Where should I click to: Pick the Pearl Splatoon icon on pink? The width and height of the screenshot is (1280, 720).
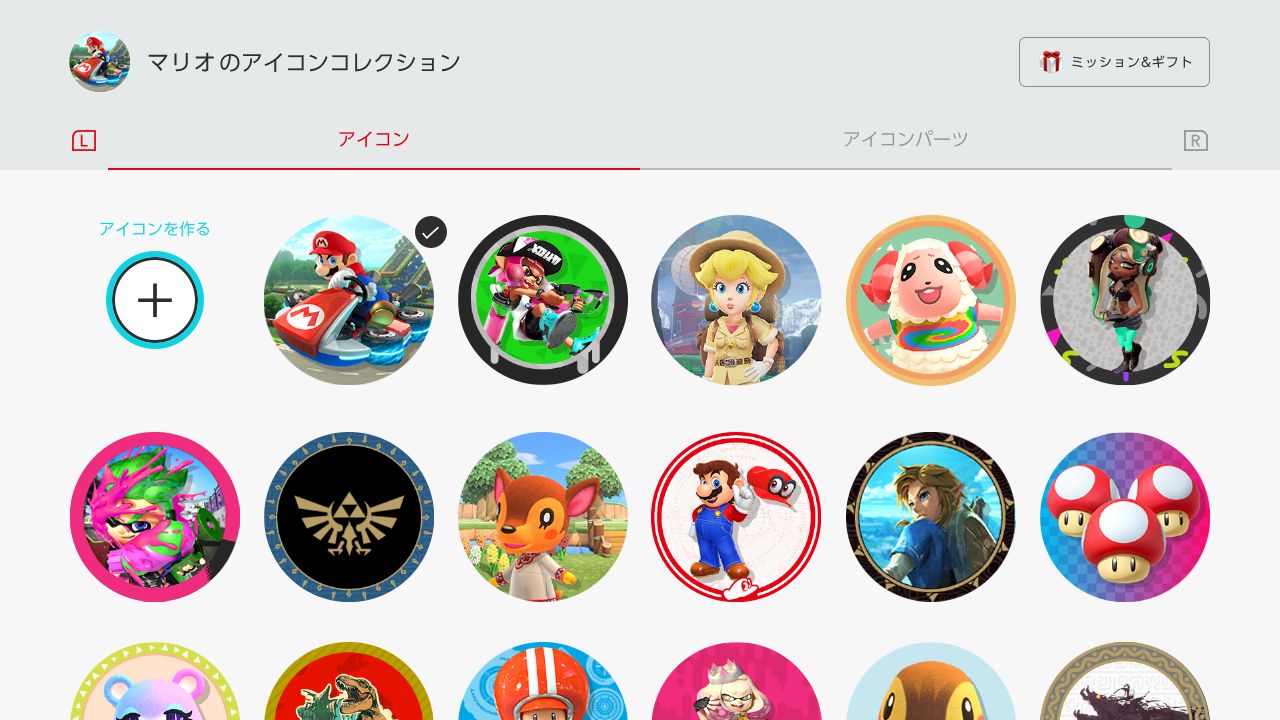coord(736,685)
